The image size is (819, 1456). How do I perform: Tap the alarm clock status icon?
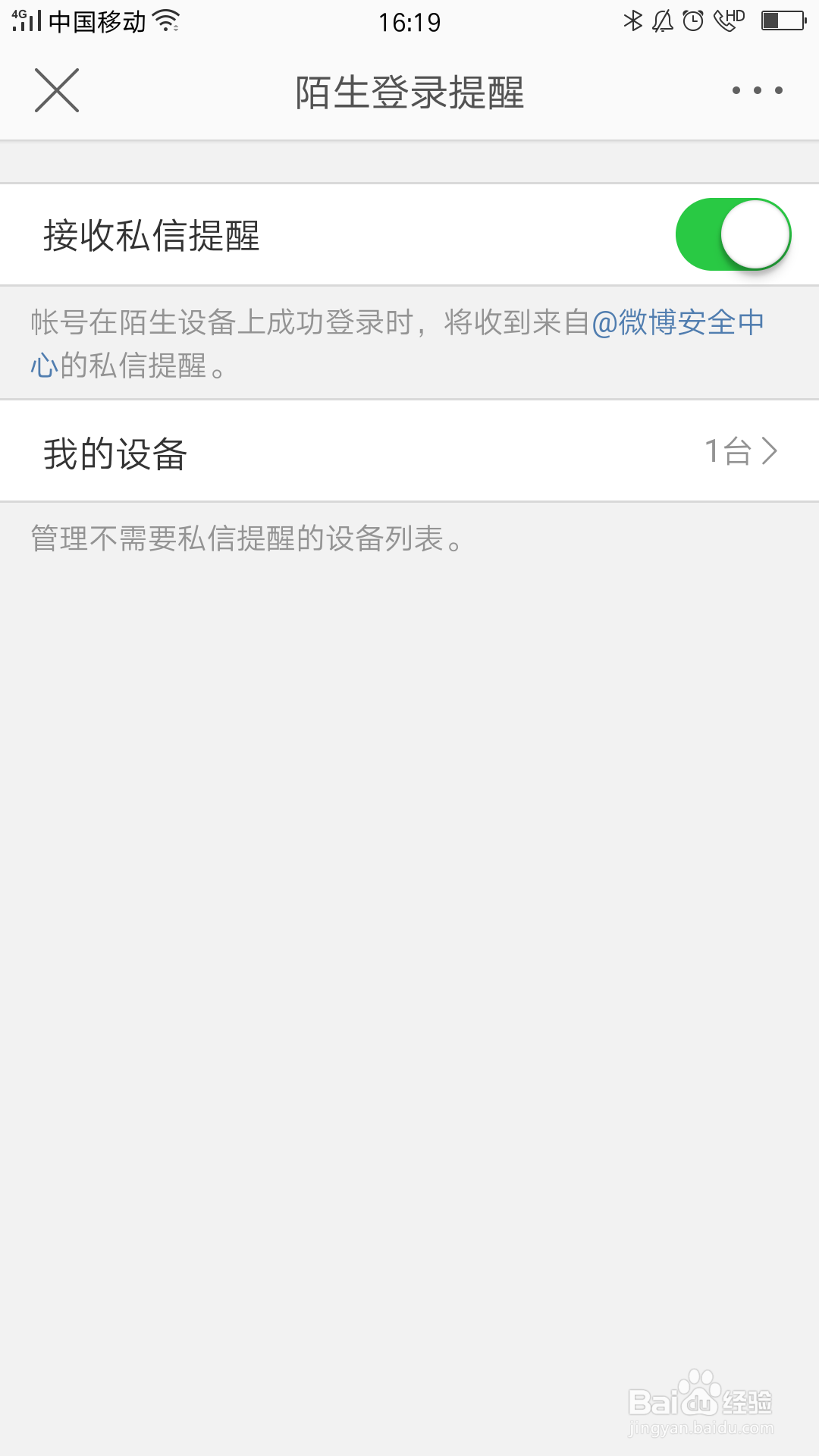pyautogui.click(x=692, y=20)
